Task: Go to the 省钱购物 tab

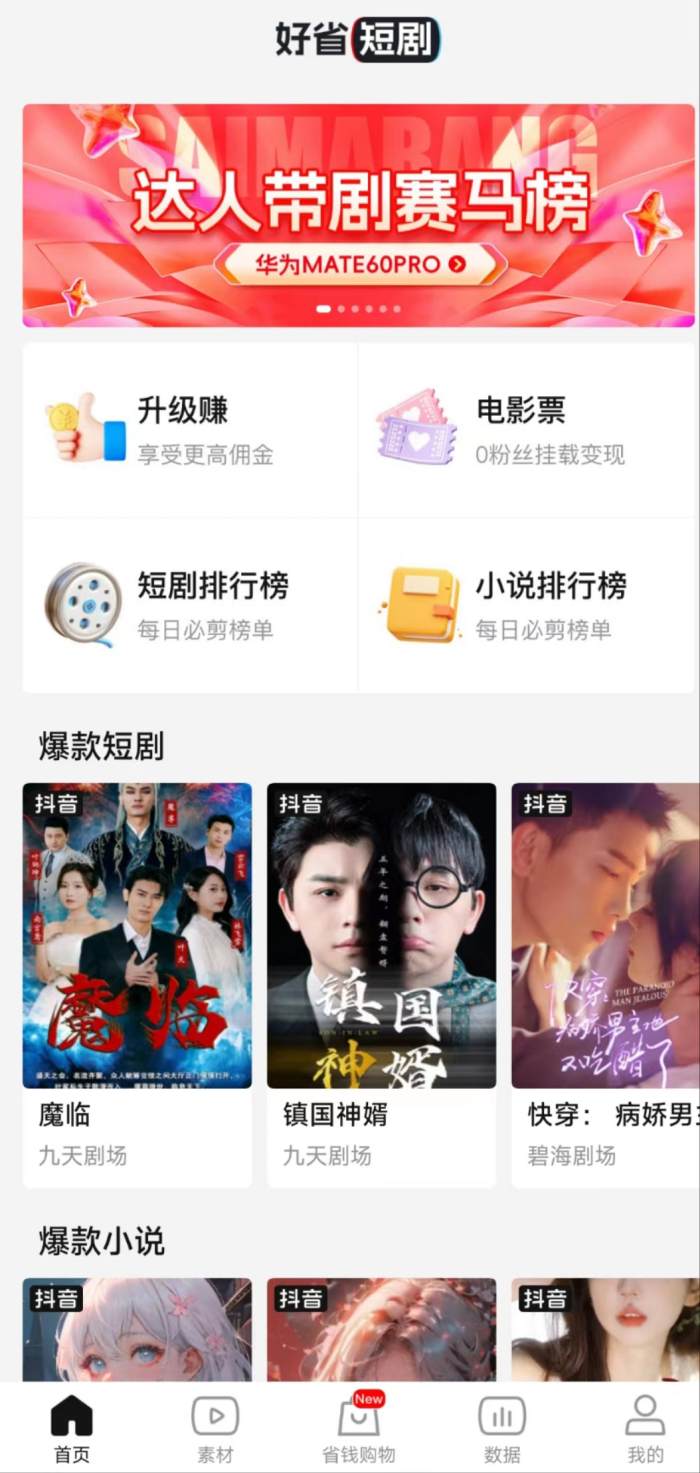Action: coord(358,1428)
